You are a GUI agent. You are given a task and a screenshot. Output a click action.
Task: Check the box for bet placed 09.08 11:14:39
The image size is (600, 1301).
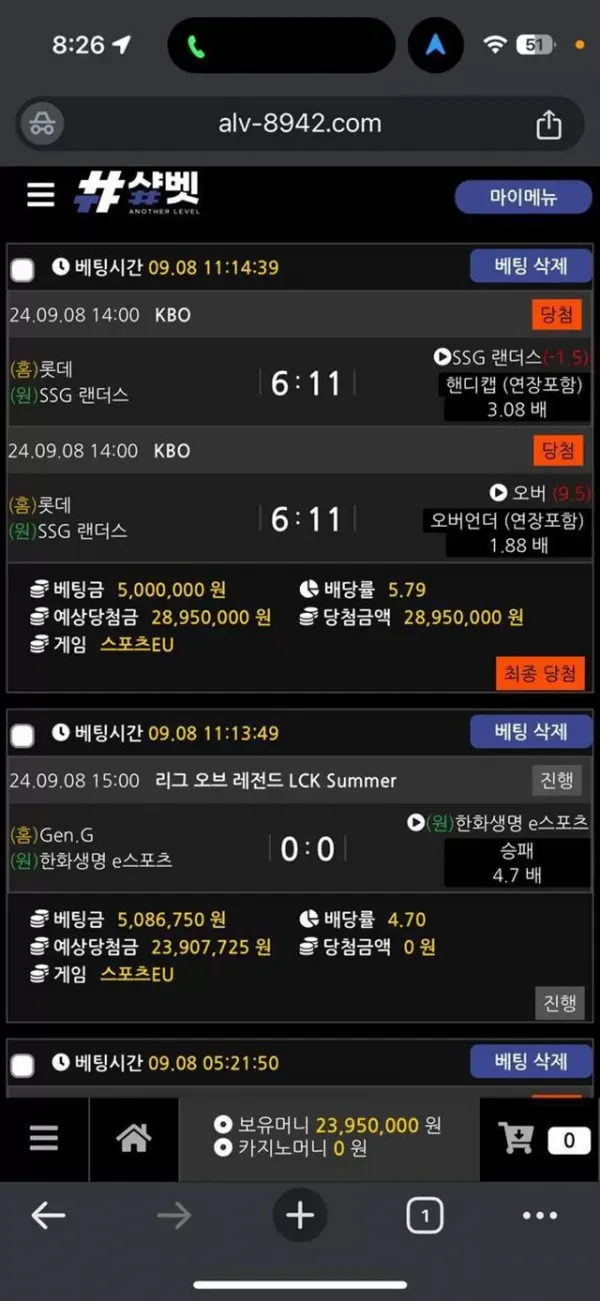tap(22, 269)
